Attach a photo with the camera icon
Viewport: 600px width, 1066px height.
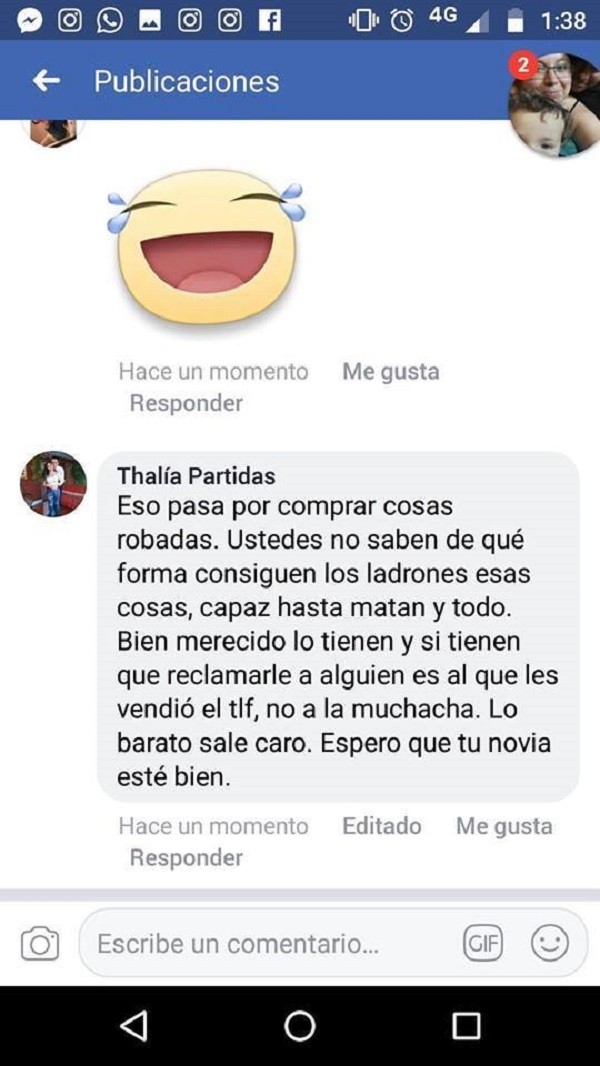coord(40,943)
